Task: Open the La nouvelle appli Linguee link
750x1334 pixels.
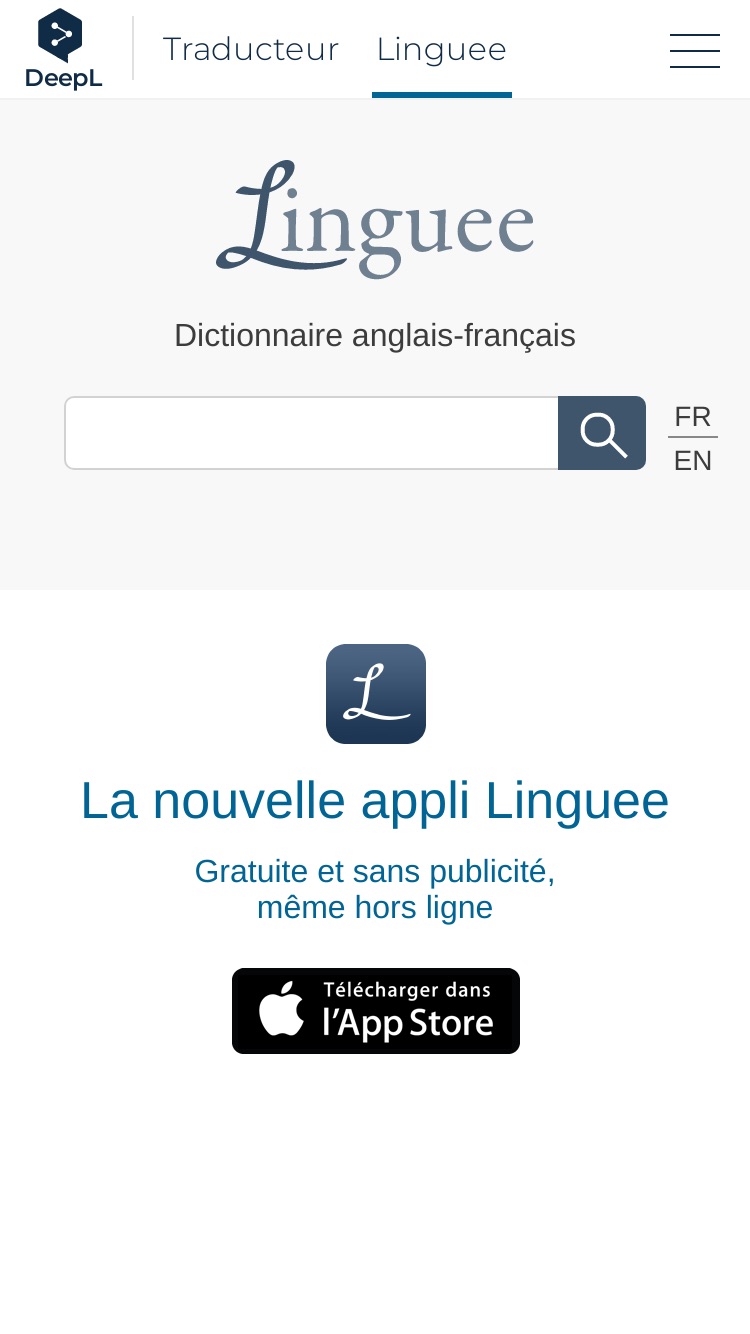Action: point(375,800)
